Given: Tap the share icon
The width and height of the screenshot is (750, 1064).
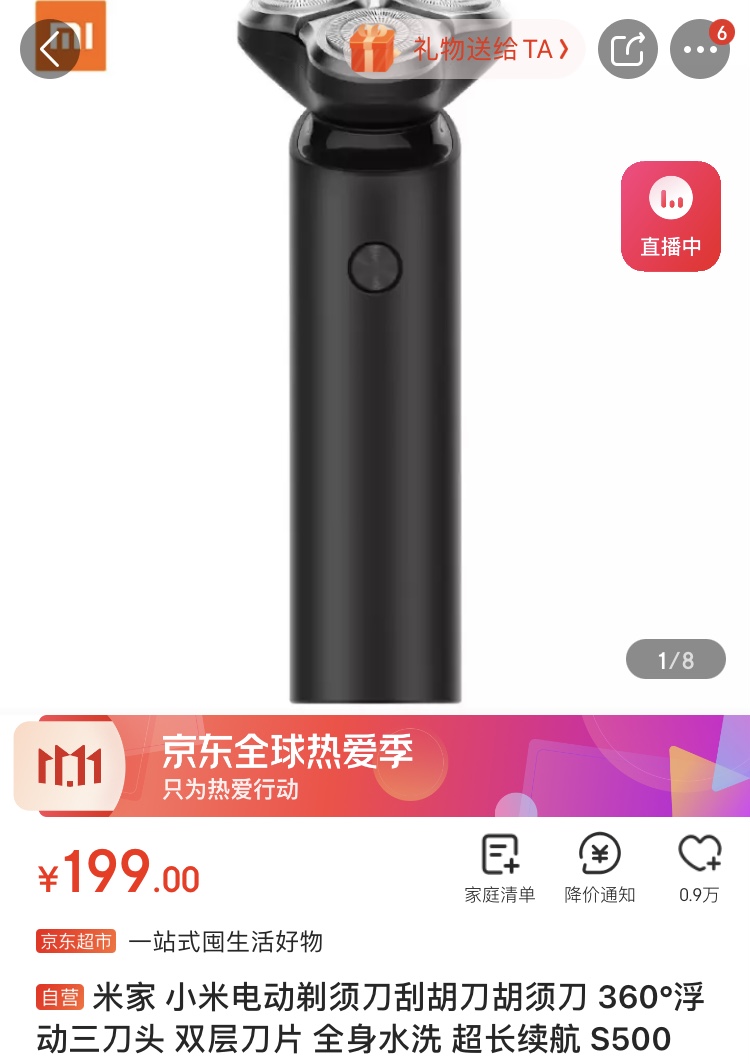Looking at the screenshot, I should pos(627,49).
